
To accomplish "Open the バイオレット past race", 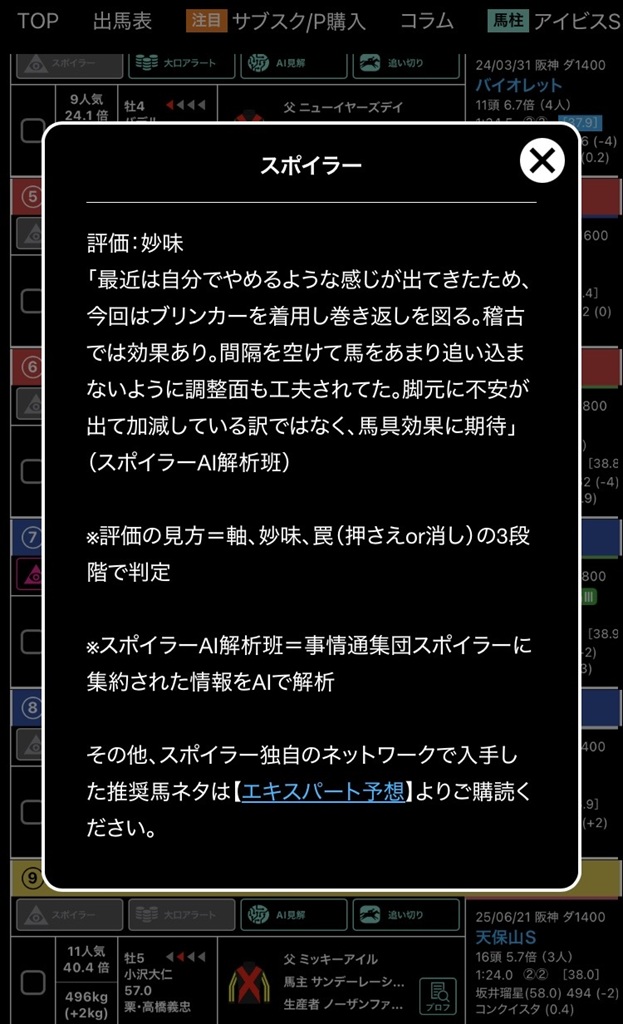I will point(518,85).
